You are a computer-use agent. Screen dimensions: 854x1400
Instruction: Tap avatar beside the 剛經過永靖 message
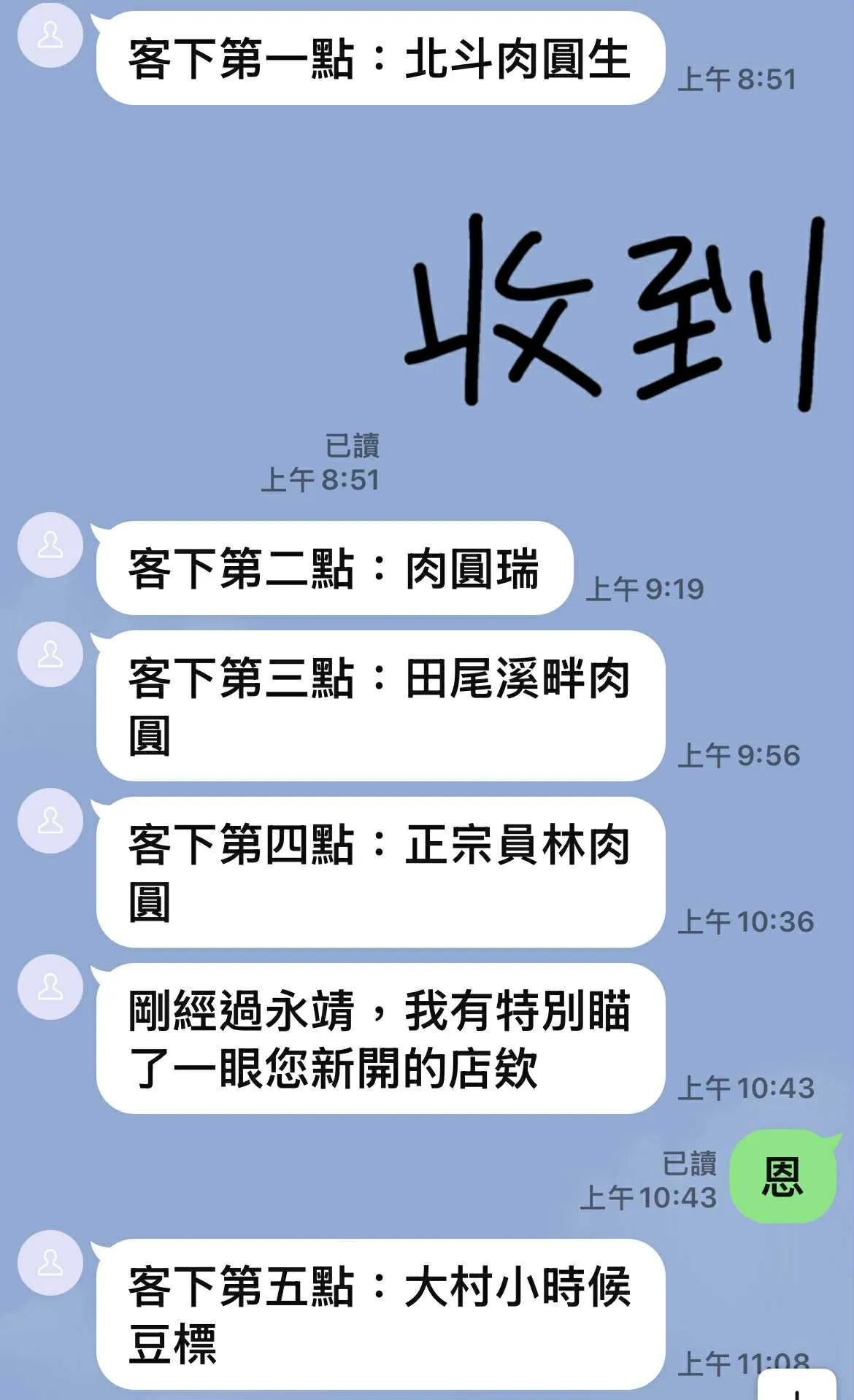point(50,987)
